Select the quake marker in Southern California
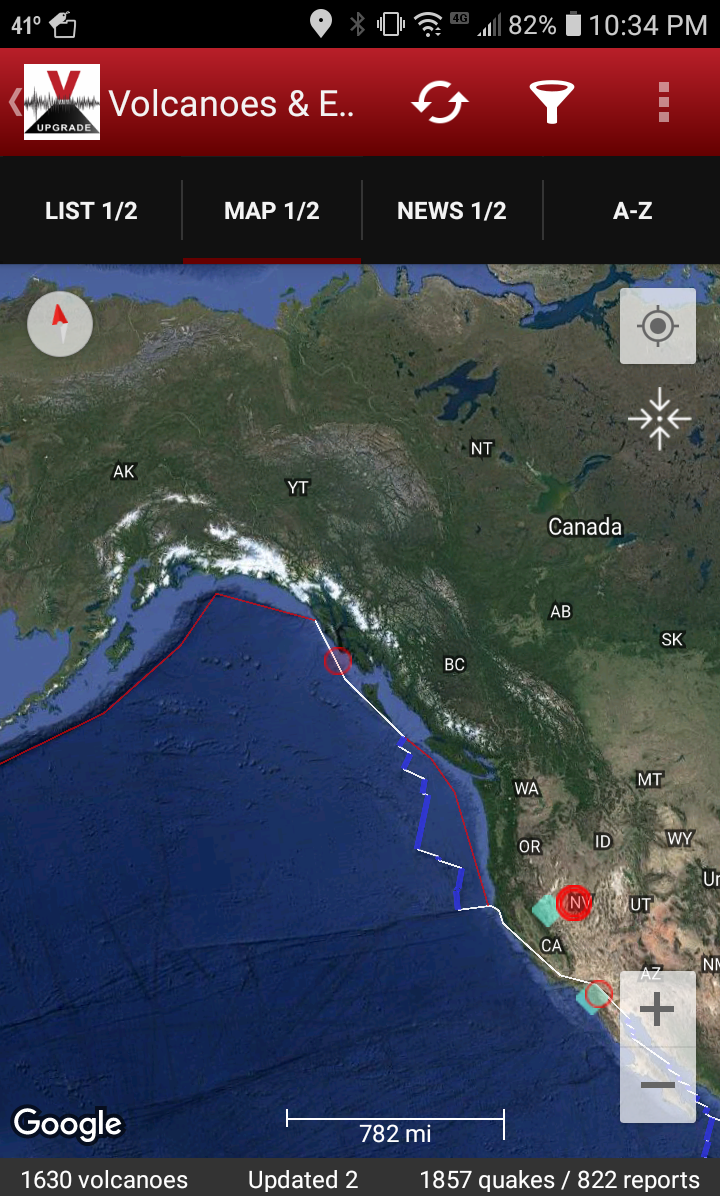720x1196 pixels. tap(598, 993)
